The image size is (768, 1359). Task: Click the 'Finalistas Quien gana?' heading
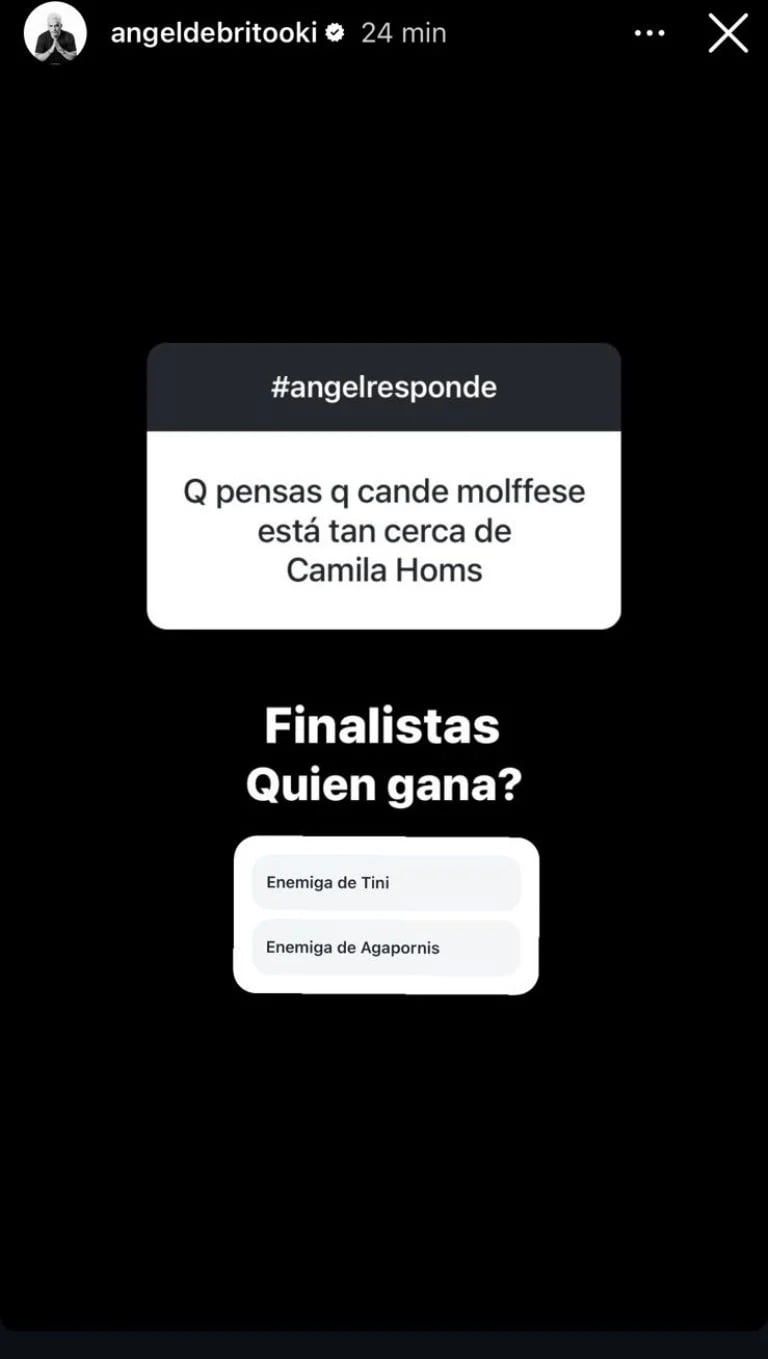[383, 755]
